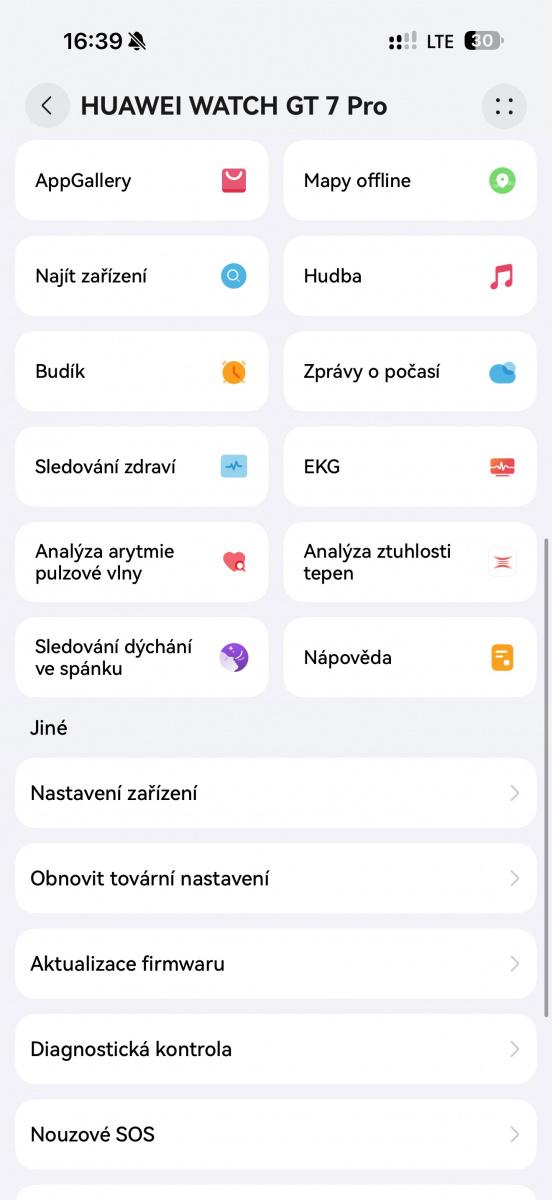
Task: Open Analýza arytmie pulzové vlny
Action: [142, 562]
